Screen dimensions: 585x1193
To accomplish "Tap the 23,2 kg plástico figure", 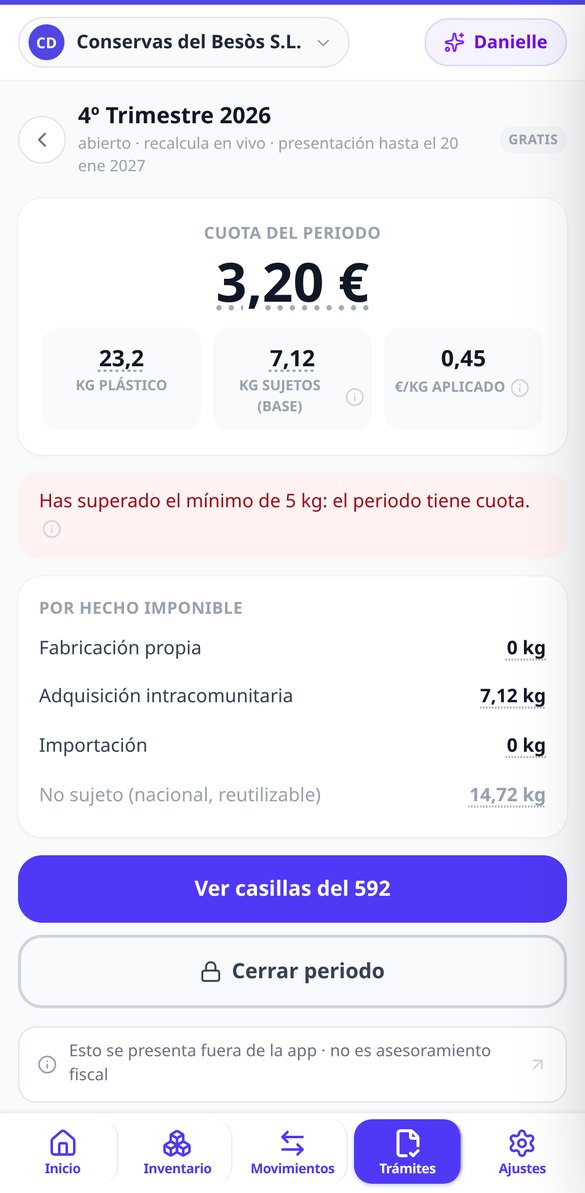I will (121, 358).
